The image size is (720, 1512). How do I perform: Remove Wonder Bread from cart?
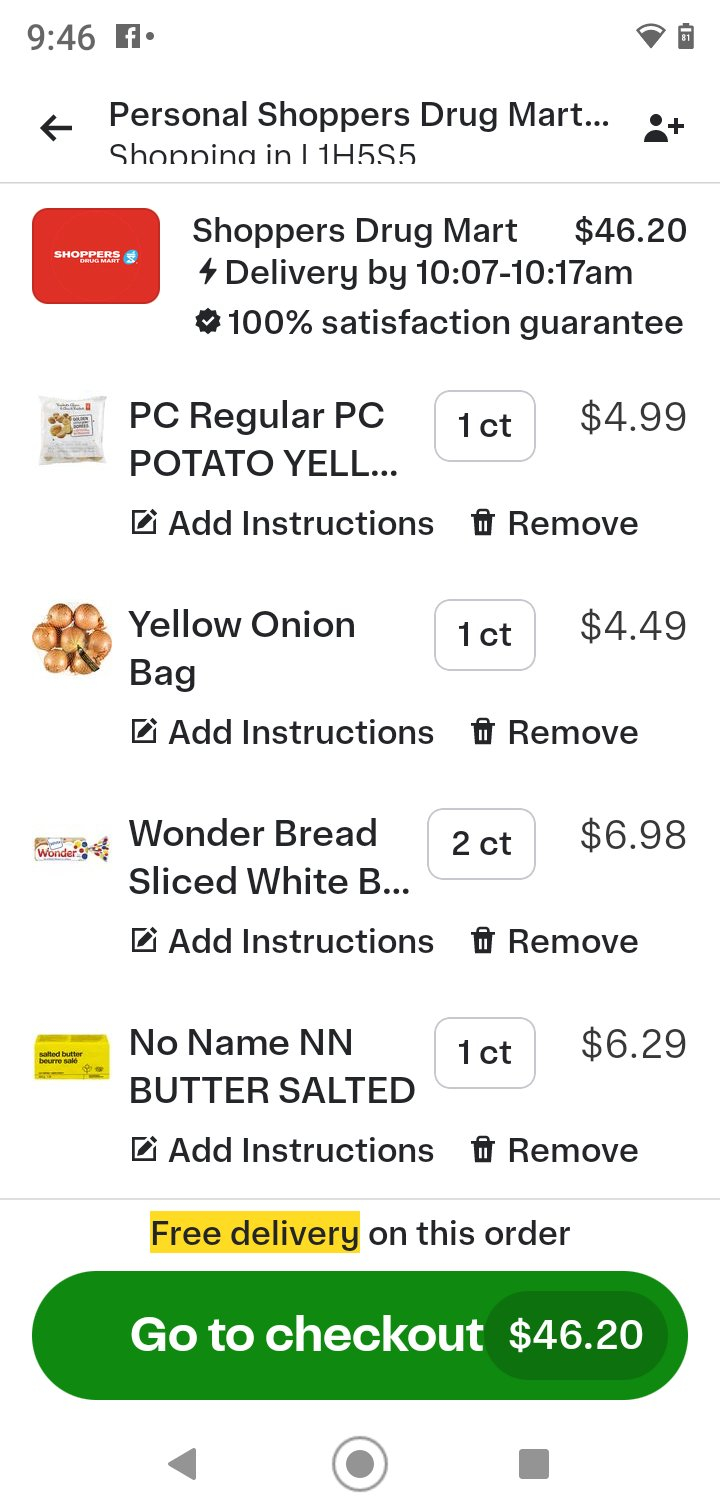point(555,941)
